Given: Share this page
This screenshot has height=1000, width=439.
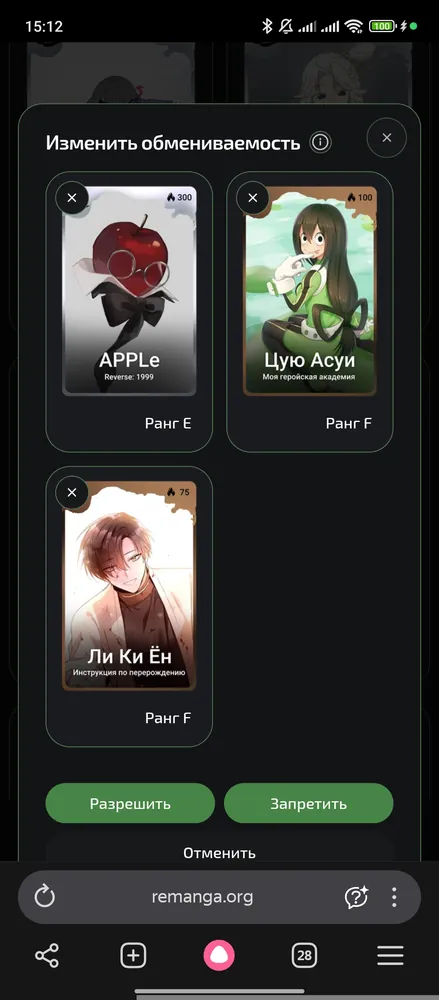Looking at the screenshot, I should coord(47,955).
